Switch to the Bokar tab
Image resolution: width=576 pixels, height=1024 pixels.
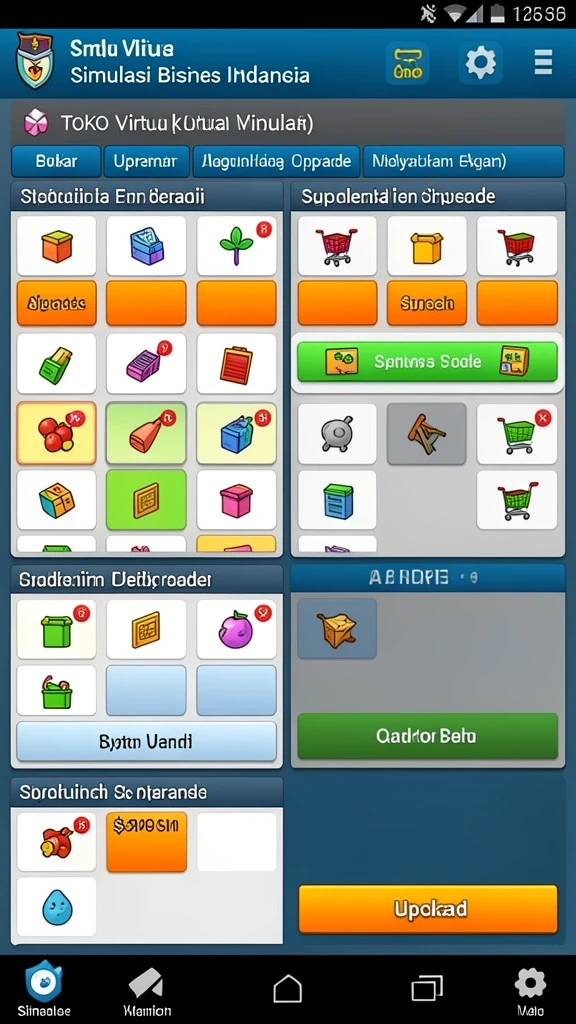[56, 161]
